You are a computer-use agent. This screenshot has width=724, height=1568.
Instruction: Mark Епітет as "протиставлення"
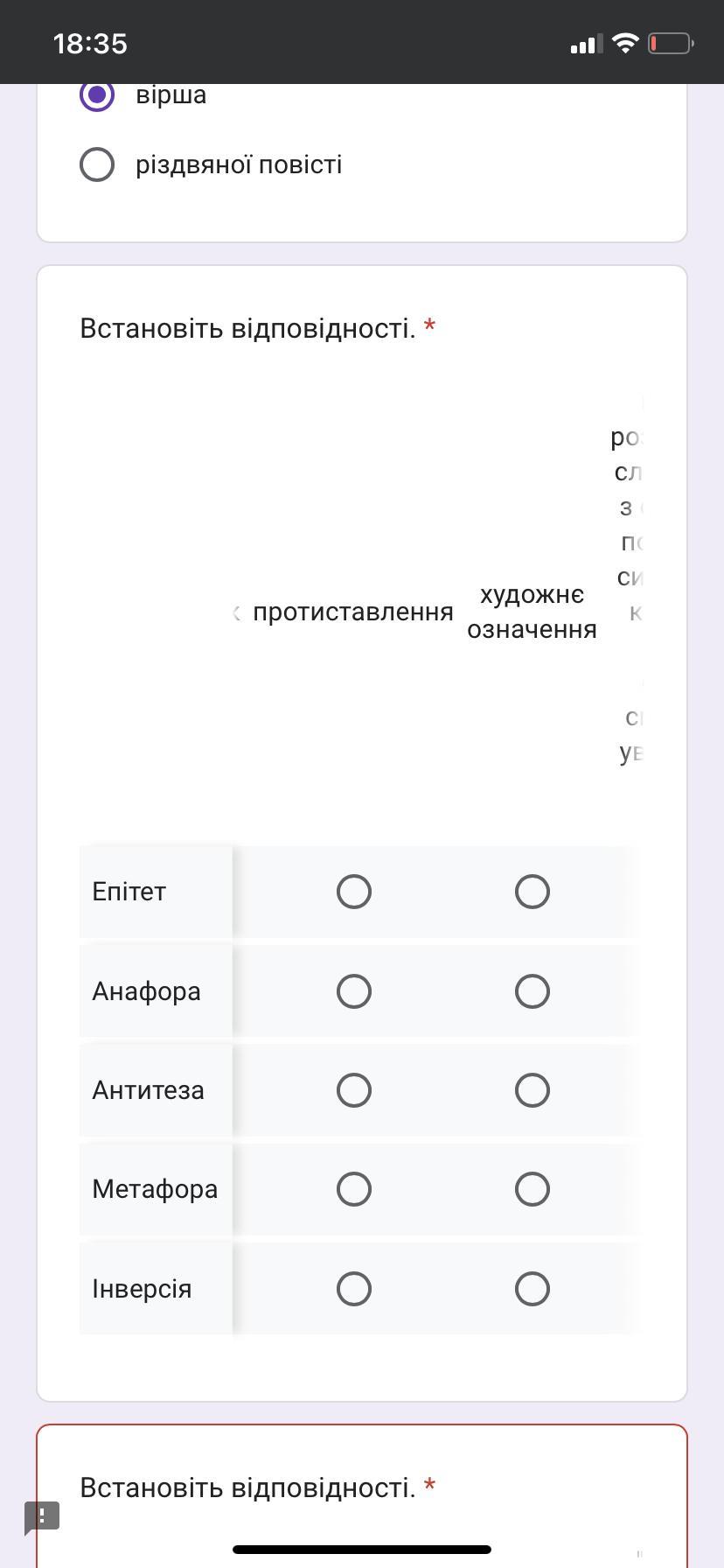coord(354,892)
